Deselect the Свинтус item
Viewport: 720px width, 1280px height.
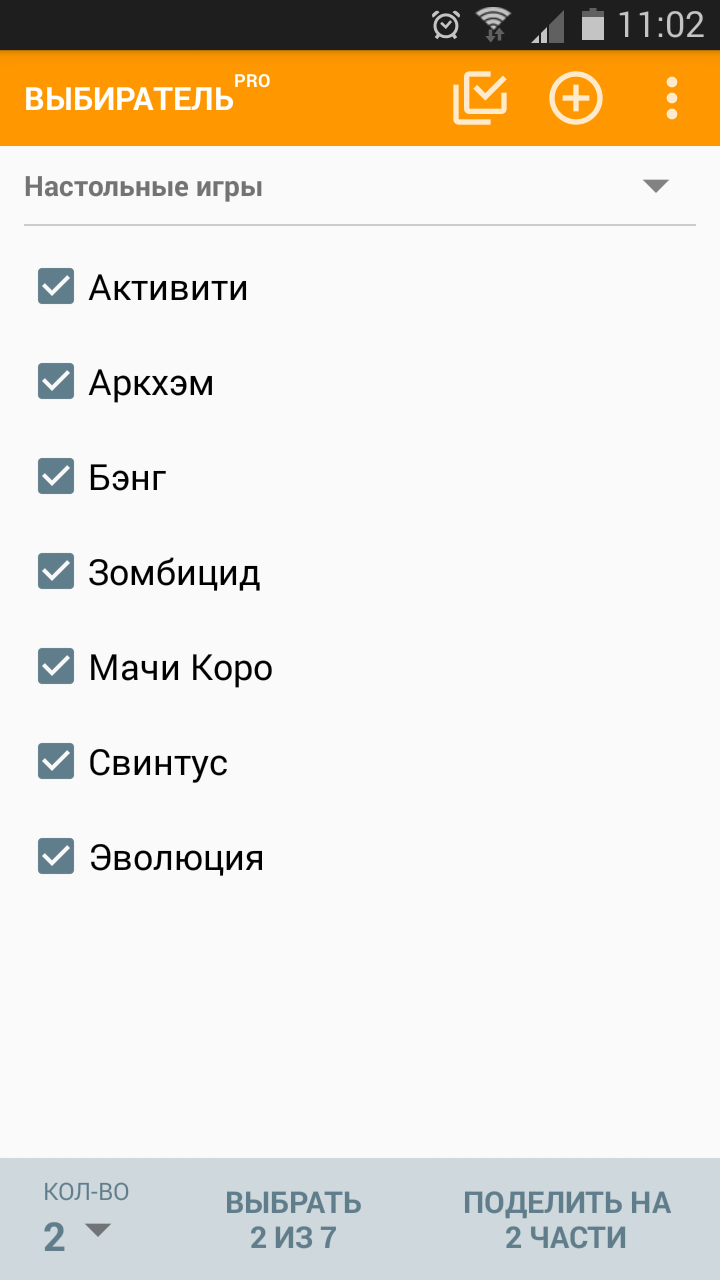tap(56, 762)
